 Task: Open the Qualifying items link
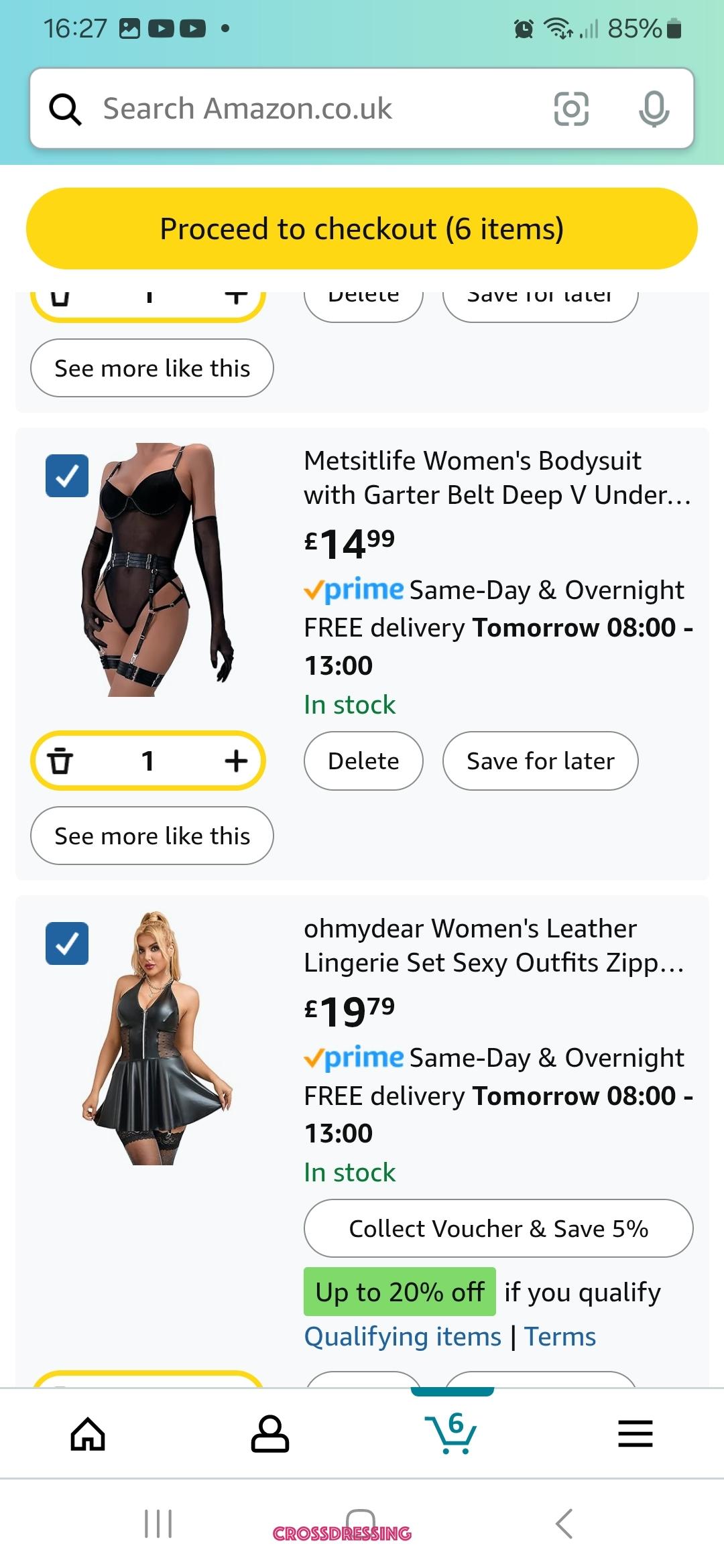pyautogui.click(x=402, y=1336)
